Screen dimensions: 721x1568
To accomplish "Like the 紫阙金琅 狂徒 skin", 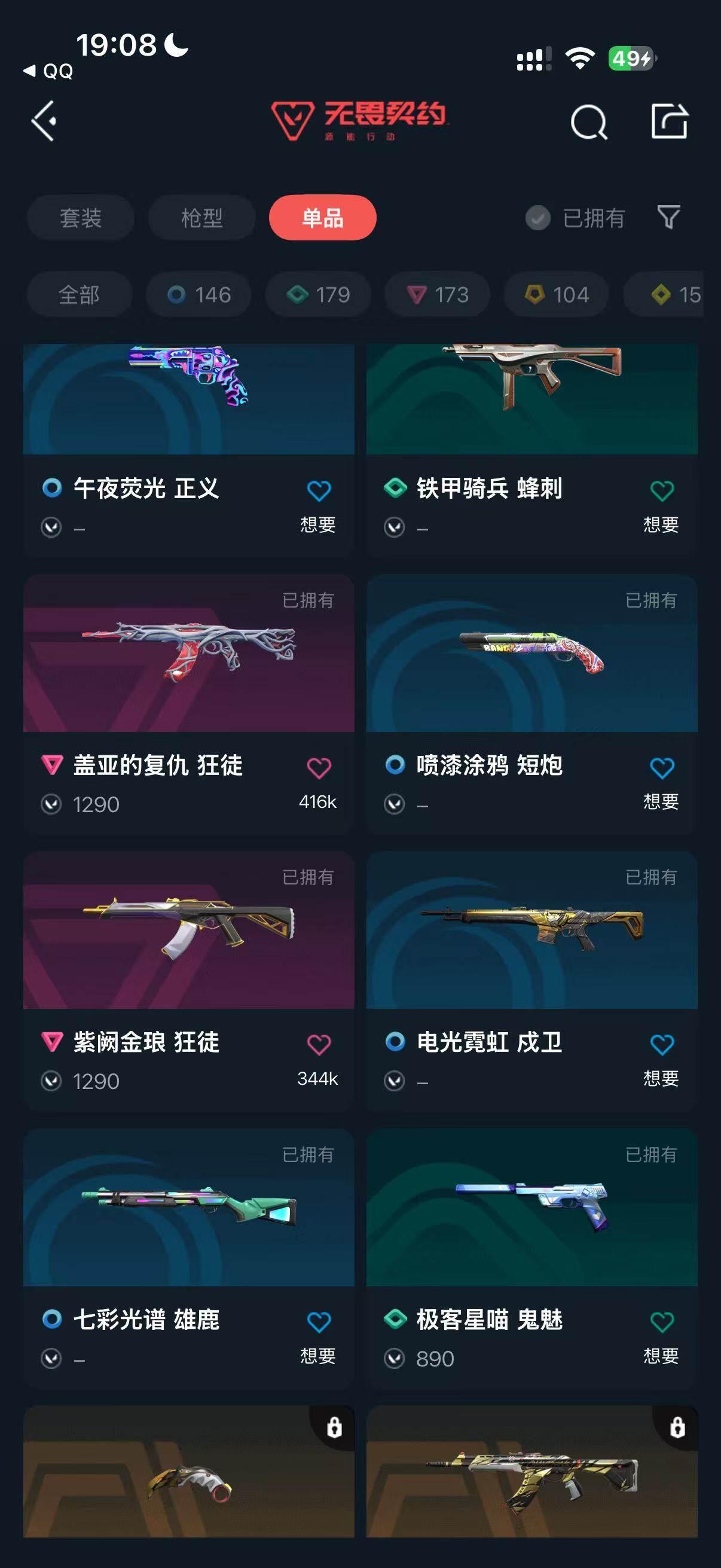I will click(x=319, y=1045).
